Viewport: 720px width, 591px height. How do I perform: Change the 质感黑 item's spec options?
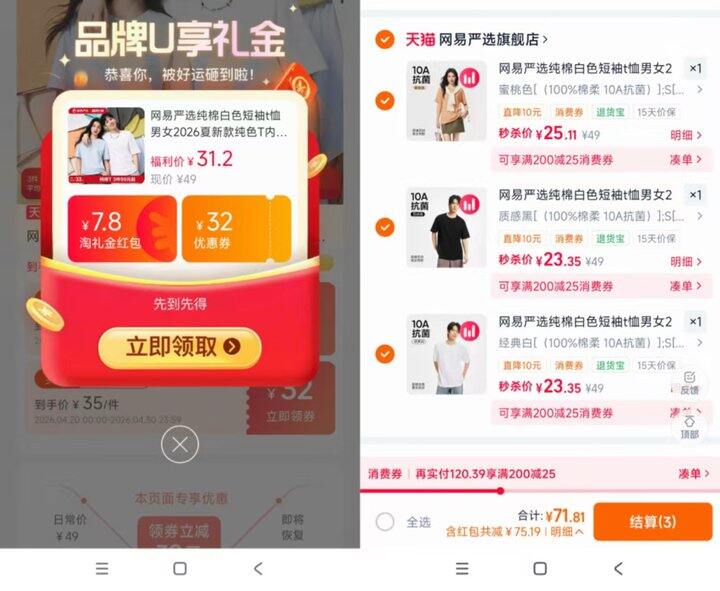point(601,216)
